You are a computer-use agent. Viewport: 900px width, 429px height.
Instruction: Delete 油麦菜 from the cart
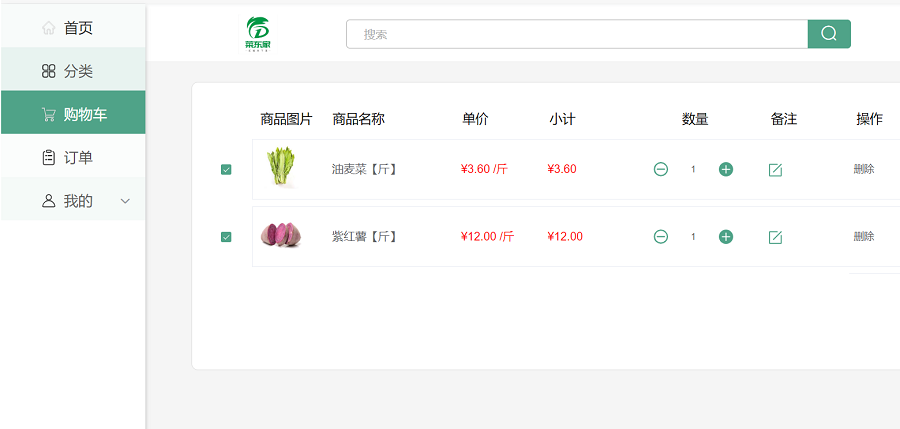863,169
